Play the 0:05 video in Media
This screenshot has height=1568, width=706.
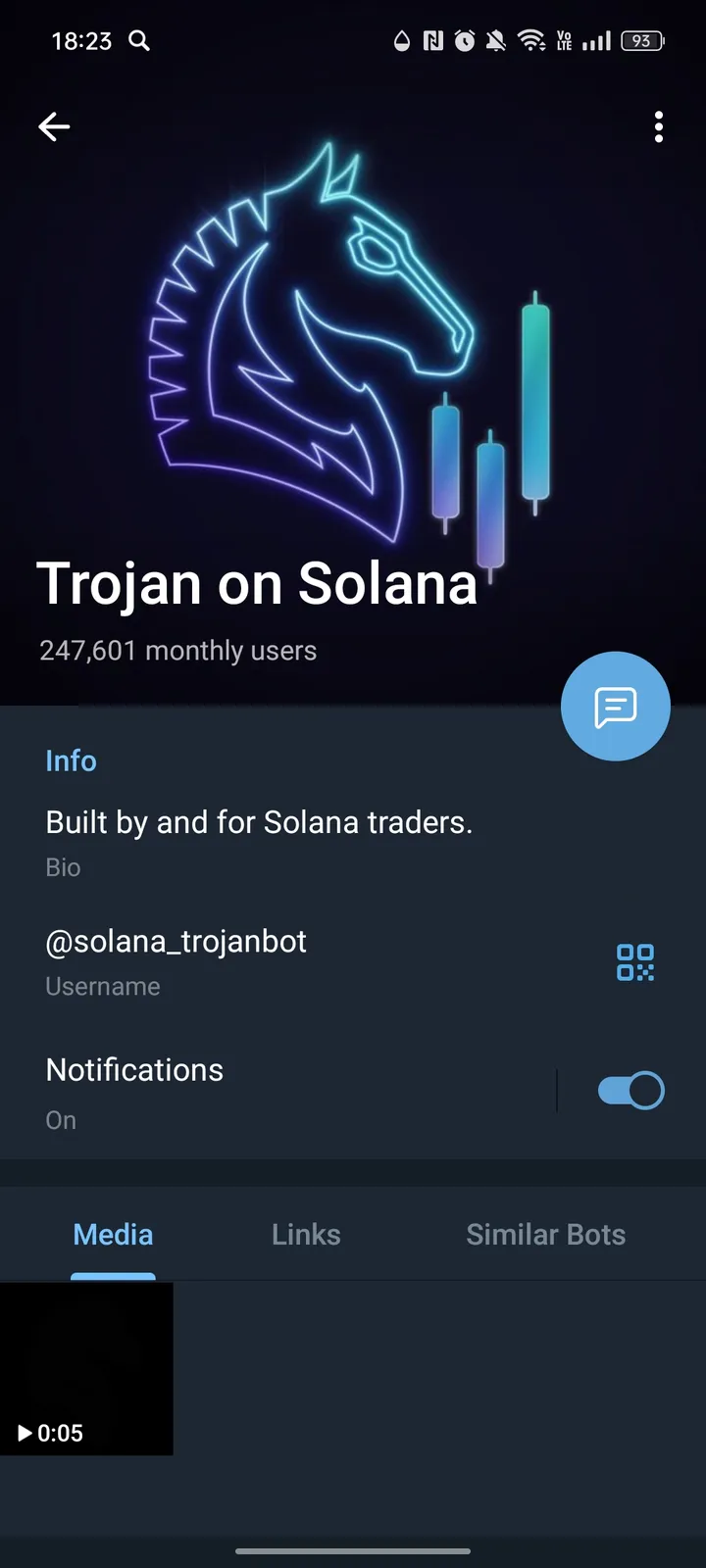pyautogui.click(x=86, y=1369)
